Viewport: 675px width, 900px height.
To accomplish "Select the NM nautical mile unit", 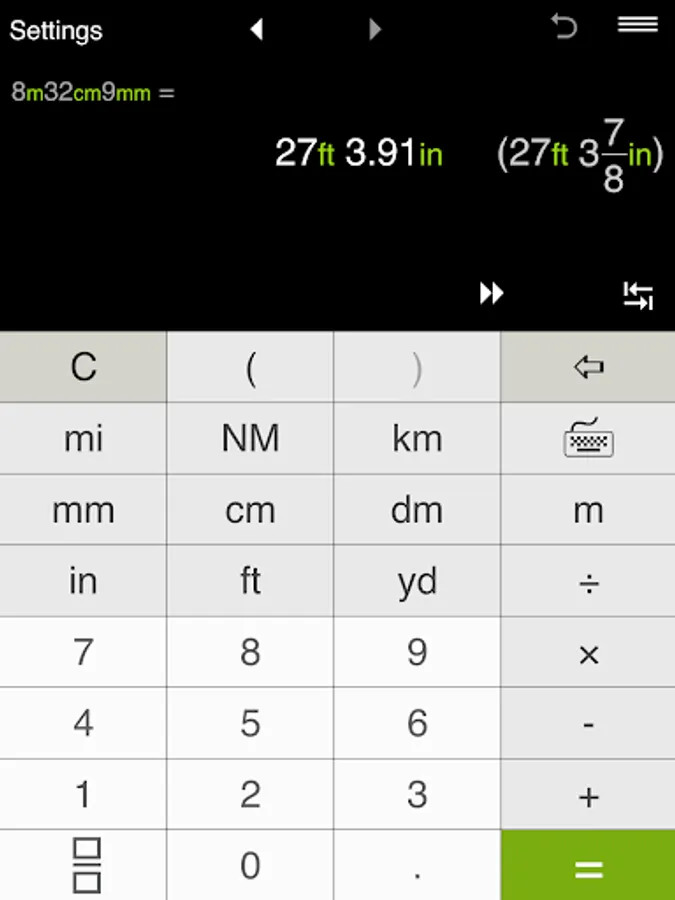I will [x=250, y=438].
